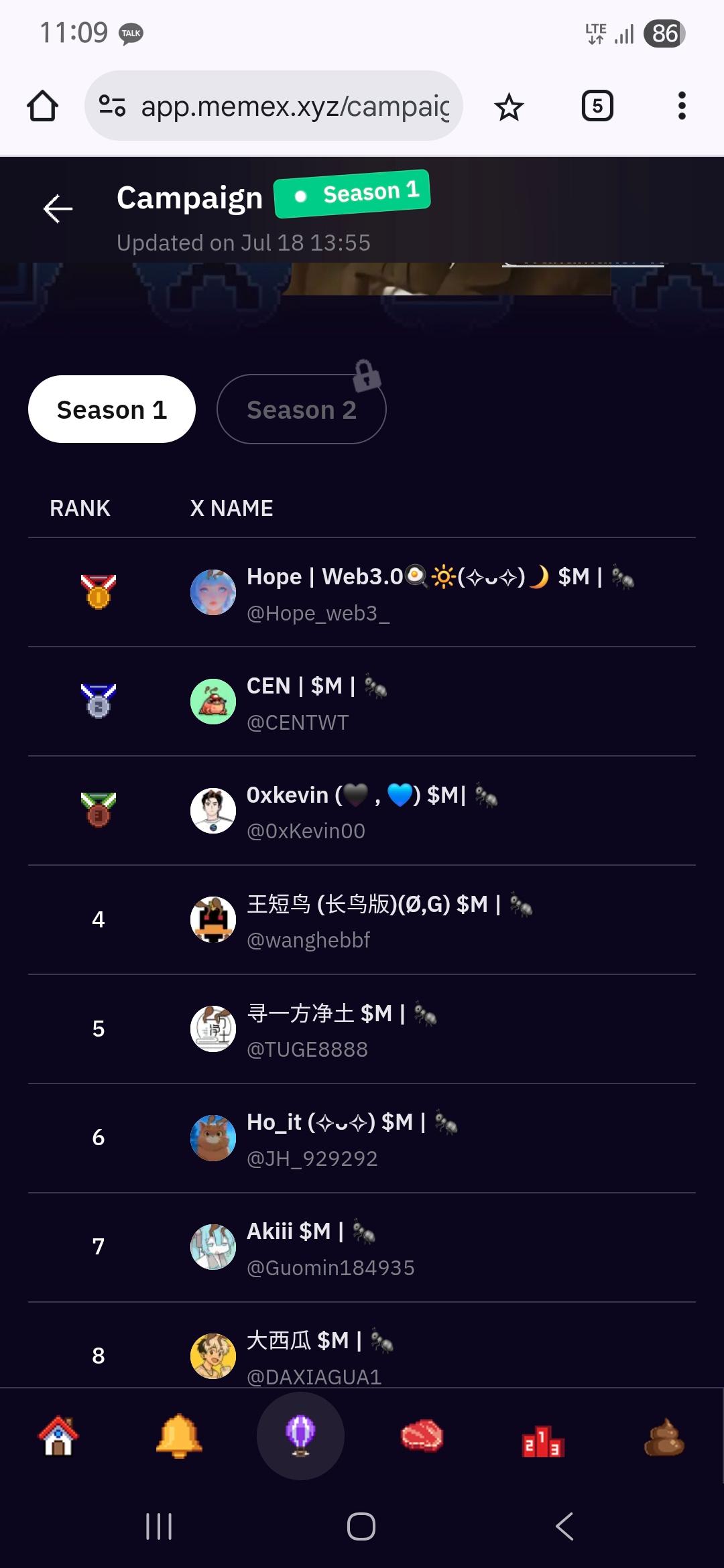Viewport: 724px width, 1568px height.
Task: Open the @wanghebbf rank 4 row
Action: 362,921
